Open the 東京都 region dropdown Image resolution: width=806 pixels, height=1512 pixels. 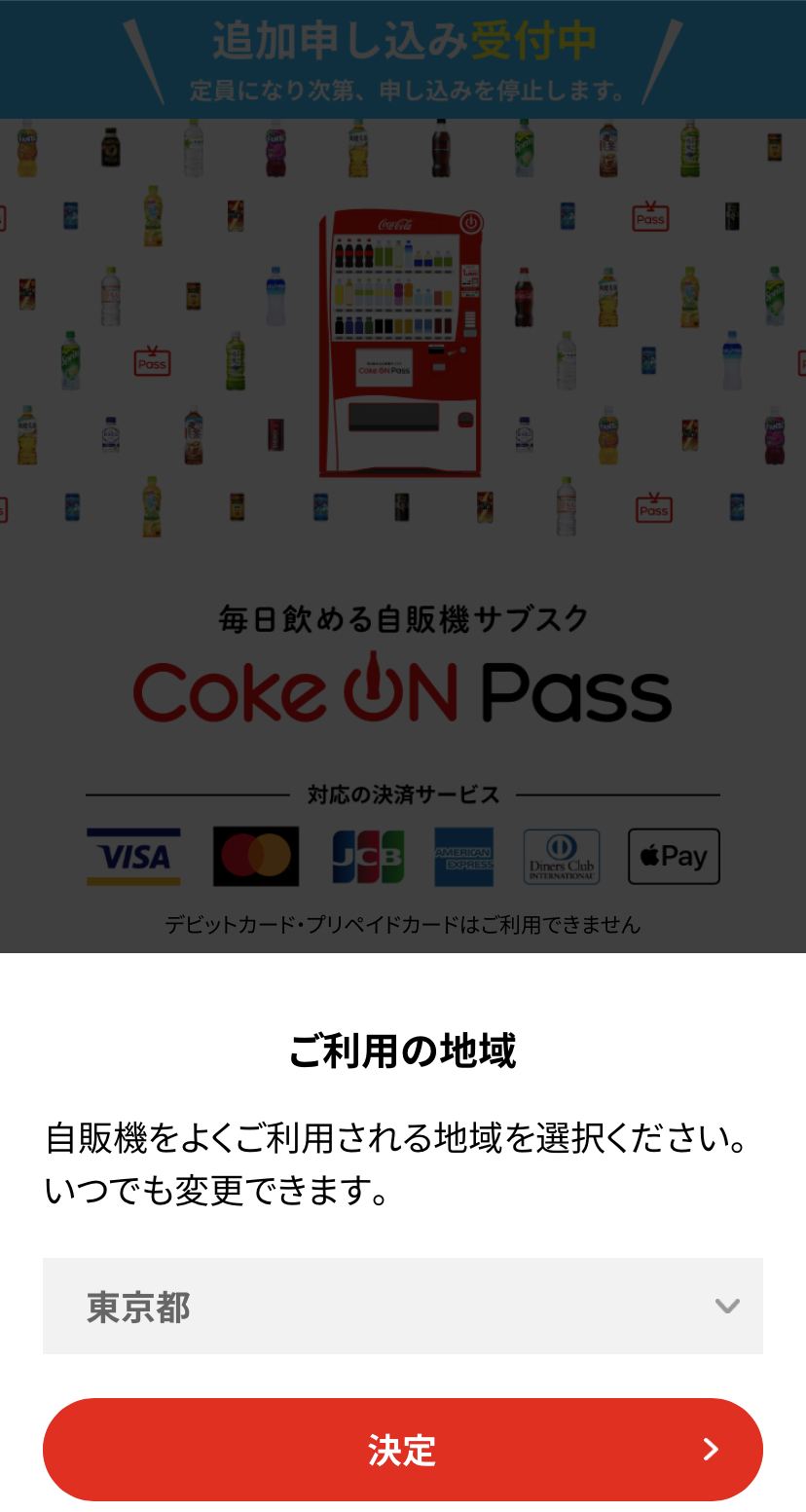coord(402,1306)
